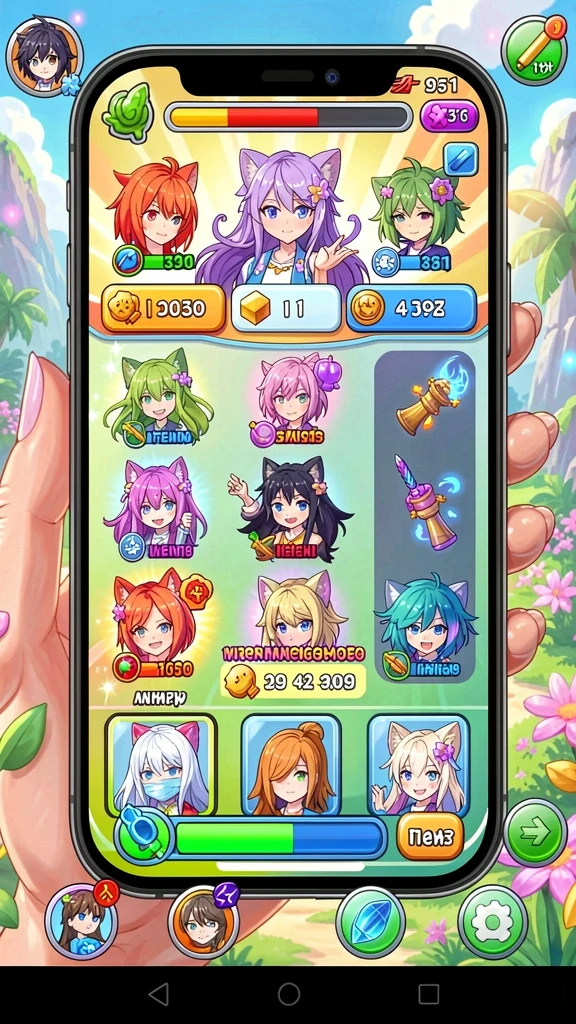Return to the home screen
This screenshot has height=1024, width=576.
point(289,994)
